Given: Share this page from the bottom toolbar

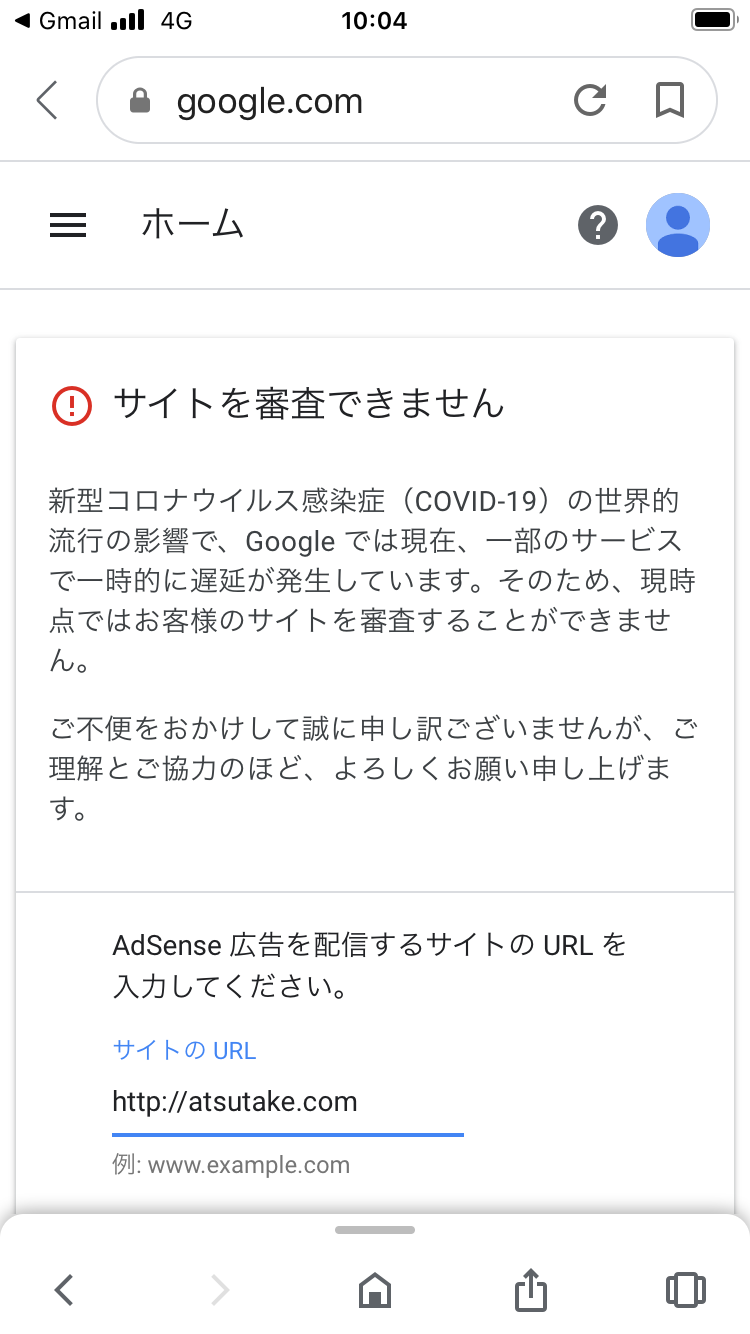Looking at the screenshot, I should coord(531,1289).
